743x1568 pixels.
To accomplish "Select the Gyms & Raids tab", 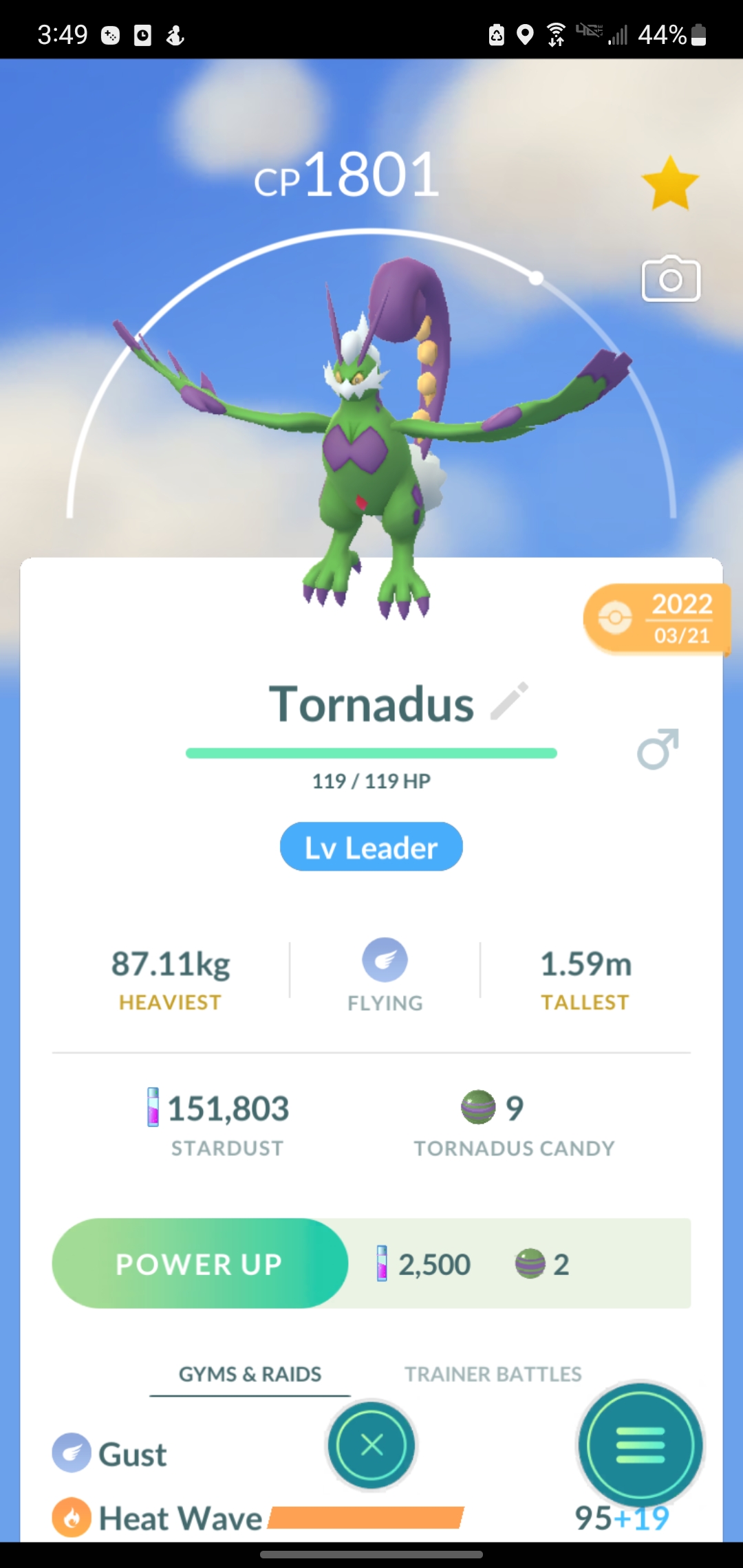I will (250, 1373).
